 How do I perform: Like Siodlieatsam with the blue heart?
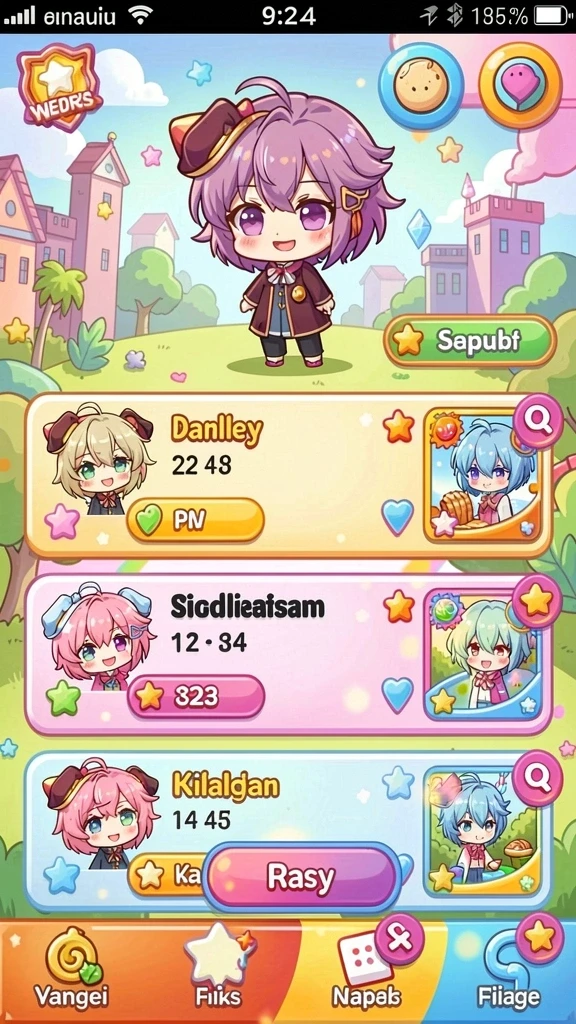[x=398, y=694]
